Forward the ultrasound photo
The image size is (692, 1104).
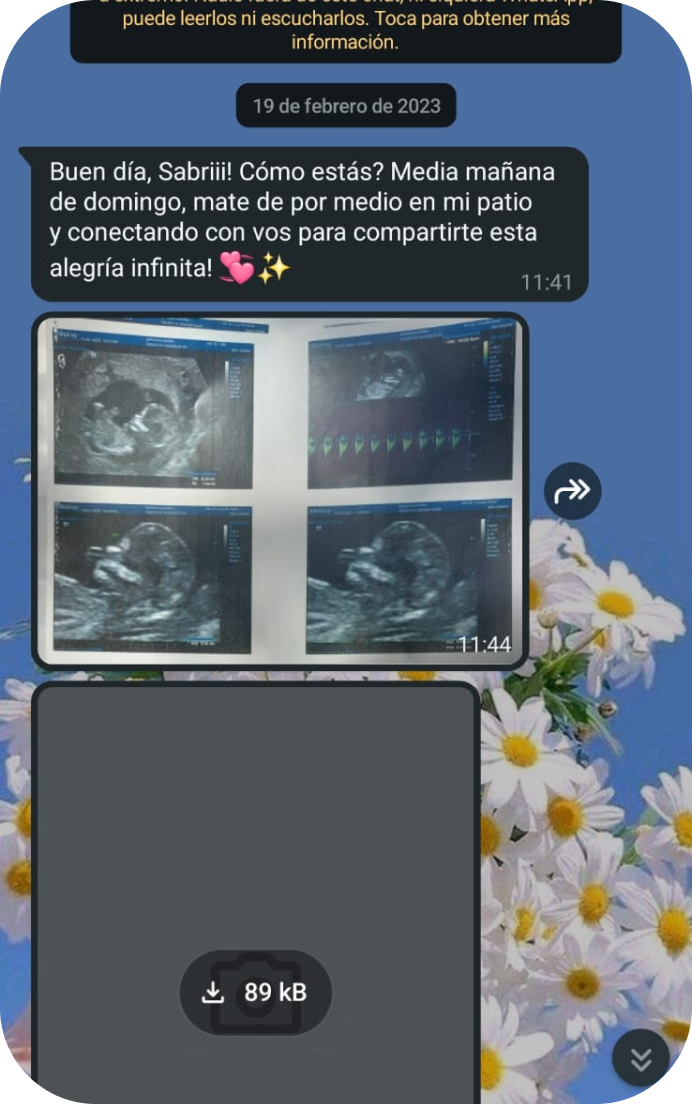[x=573, y=490]
